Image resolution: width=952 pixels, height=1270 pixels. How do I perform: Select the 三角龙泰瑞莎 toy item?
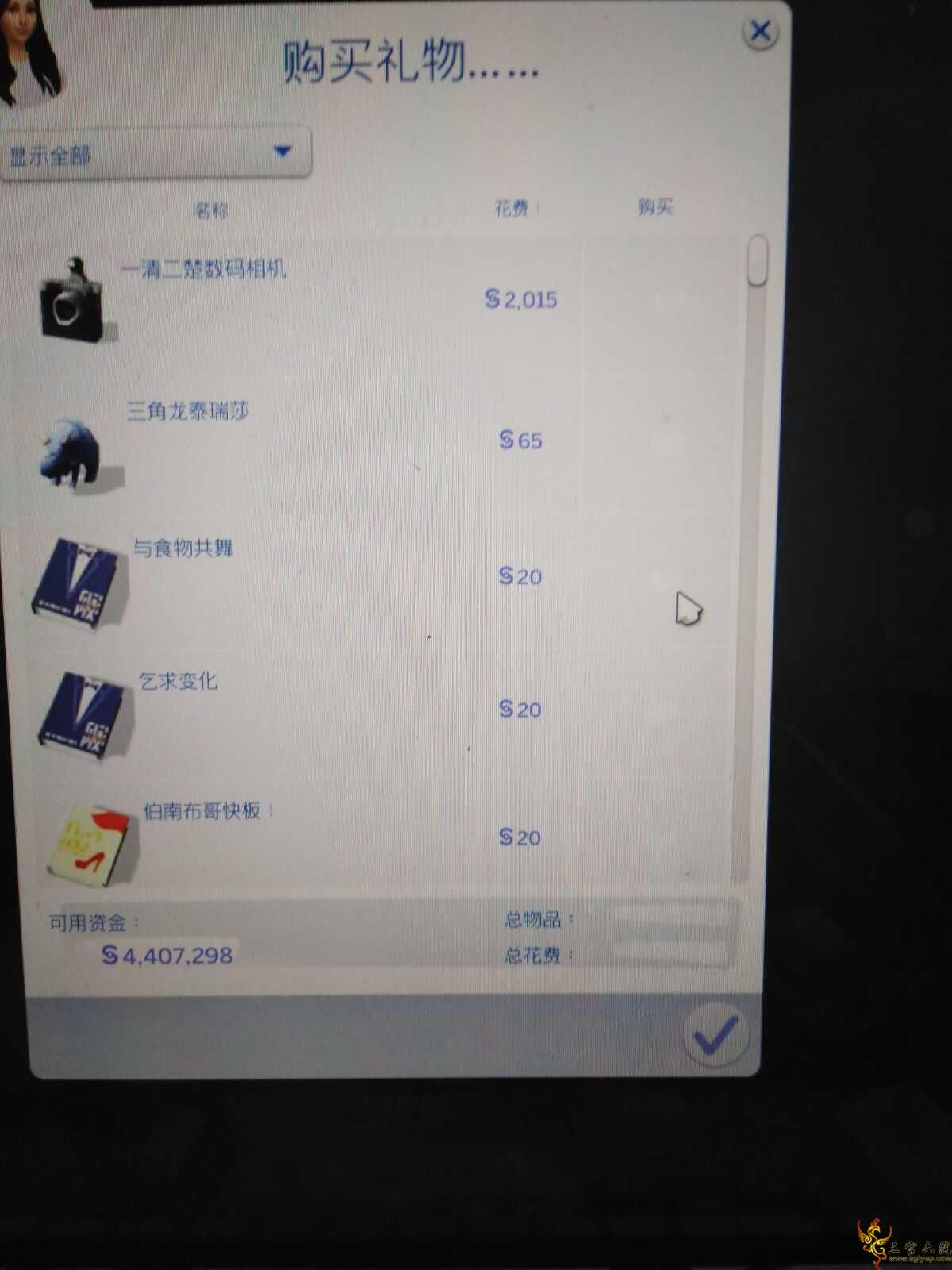pyautogui.click(x=188, y=411)
